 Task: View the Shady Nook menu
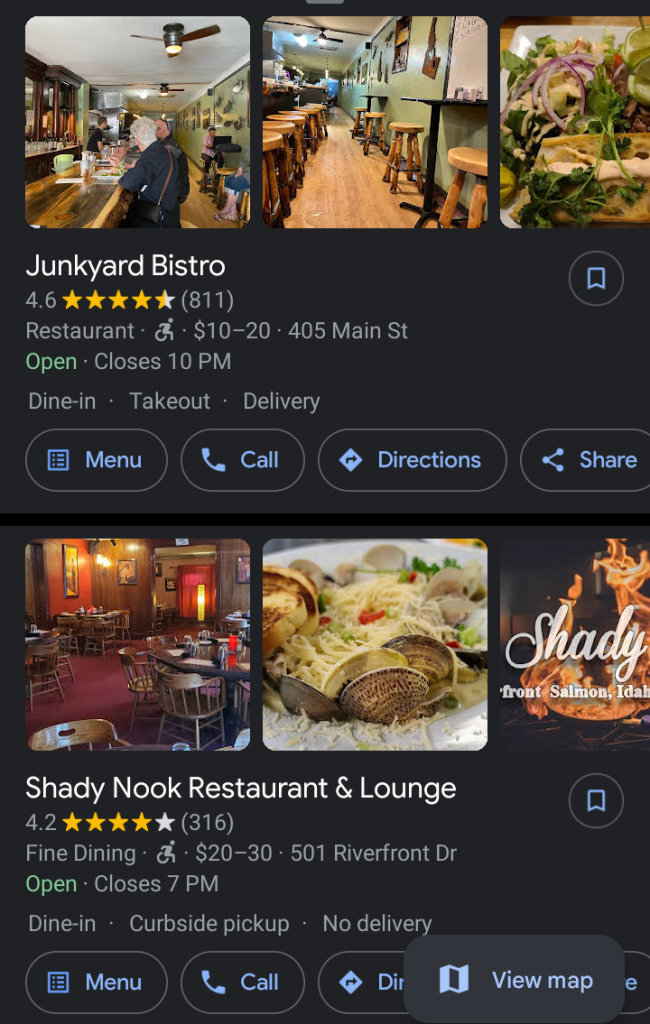click(x=96, y=982)
